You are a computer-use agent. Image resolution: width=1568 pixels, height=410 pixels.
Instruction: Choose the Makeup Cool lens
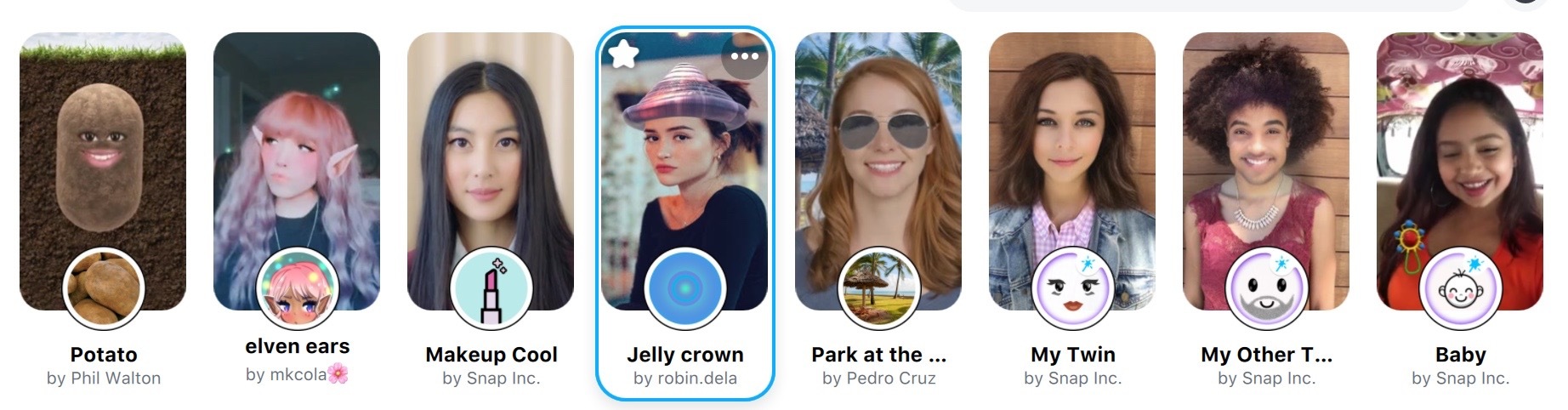click(491, 170)
